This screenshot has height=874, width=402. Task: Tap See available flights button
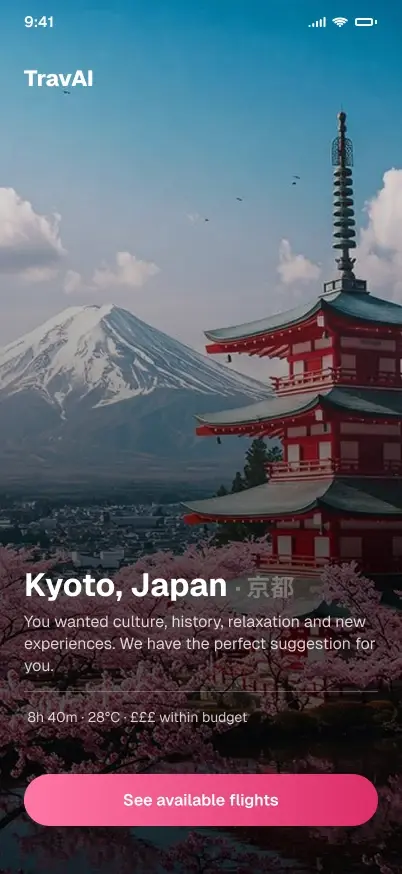[201, 800]
